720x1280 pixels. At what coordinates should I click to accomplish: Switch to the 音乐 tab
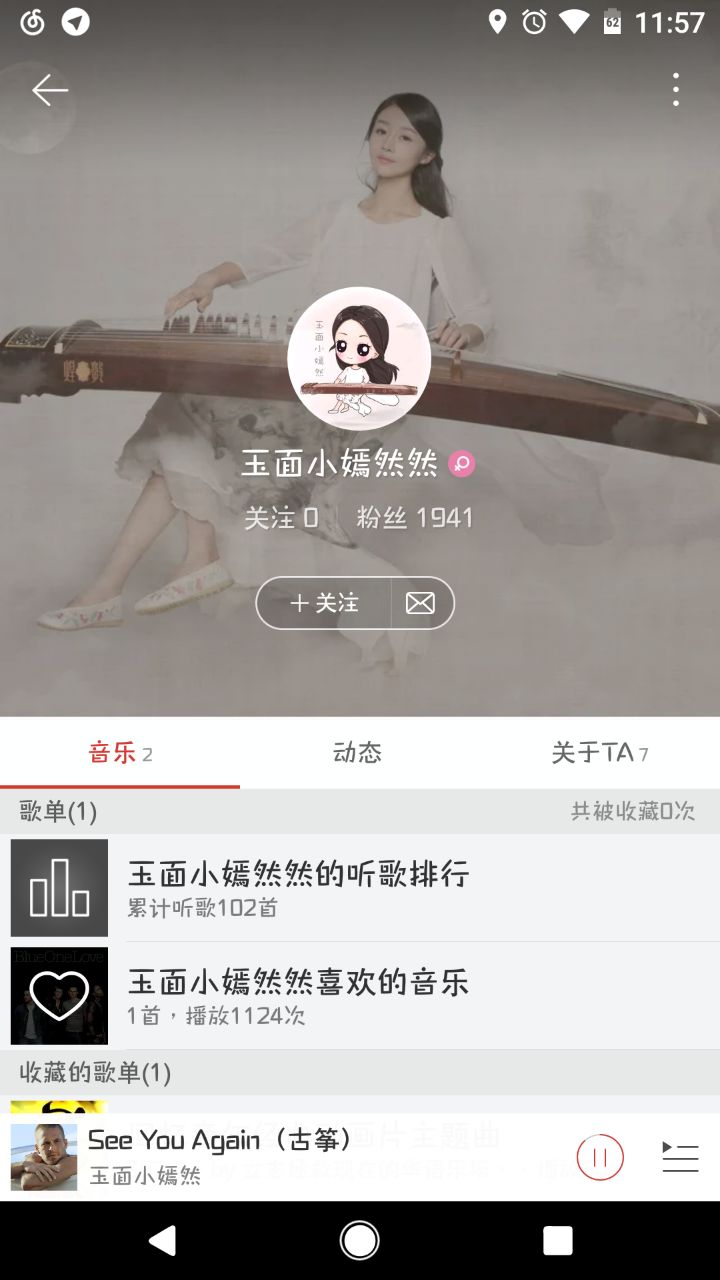(x=120, y=753)
